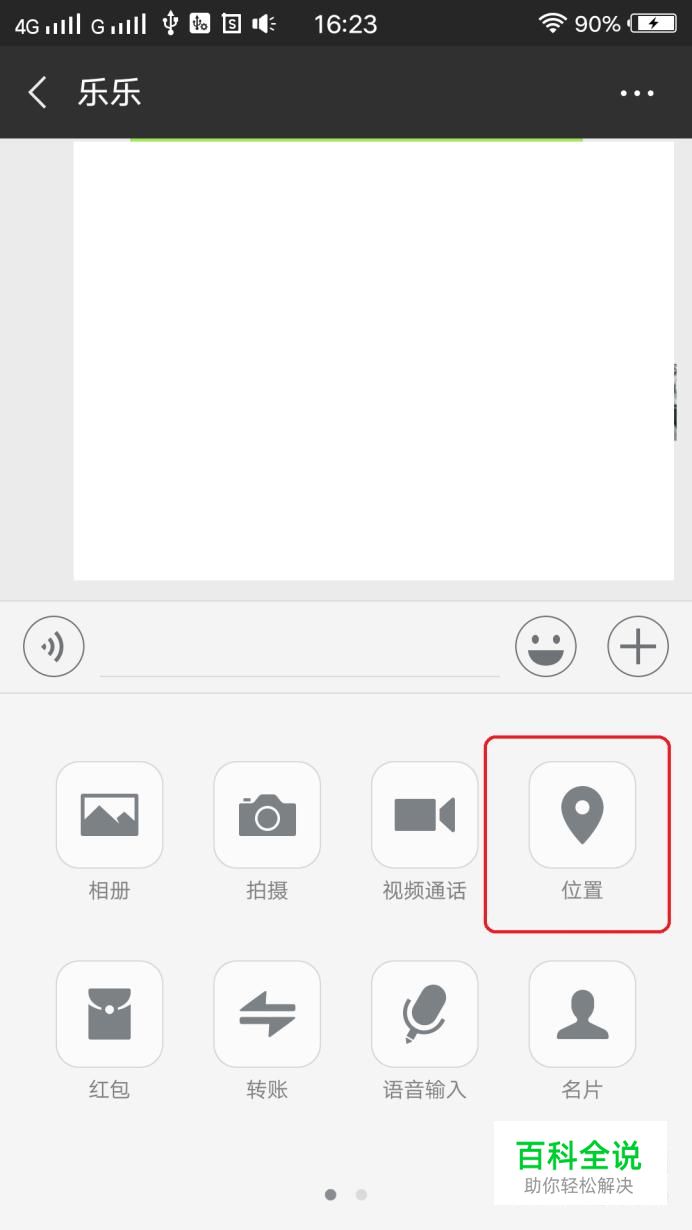The image size is (692, 1230).
Task: Focus the message text field
Action: click(300, 648)
